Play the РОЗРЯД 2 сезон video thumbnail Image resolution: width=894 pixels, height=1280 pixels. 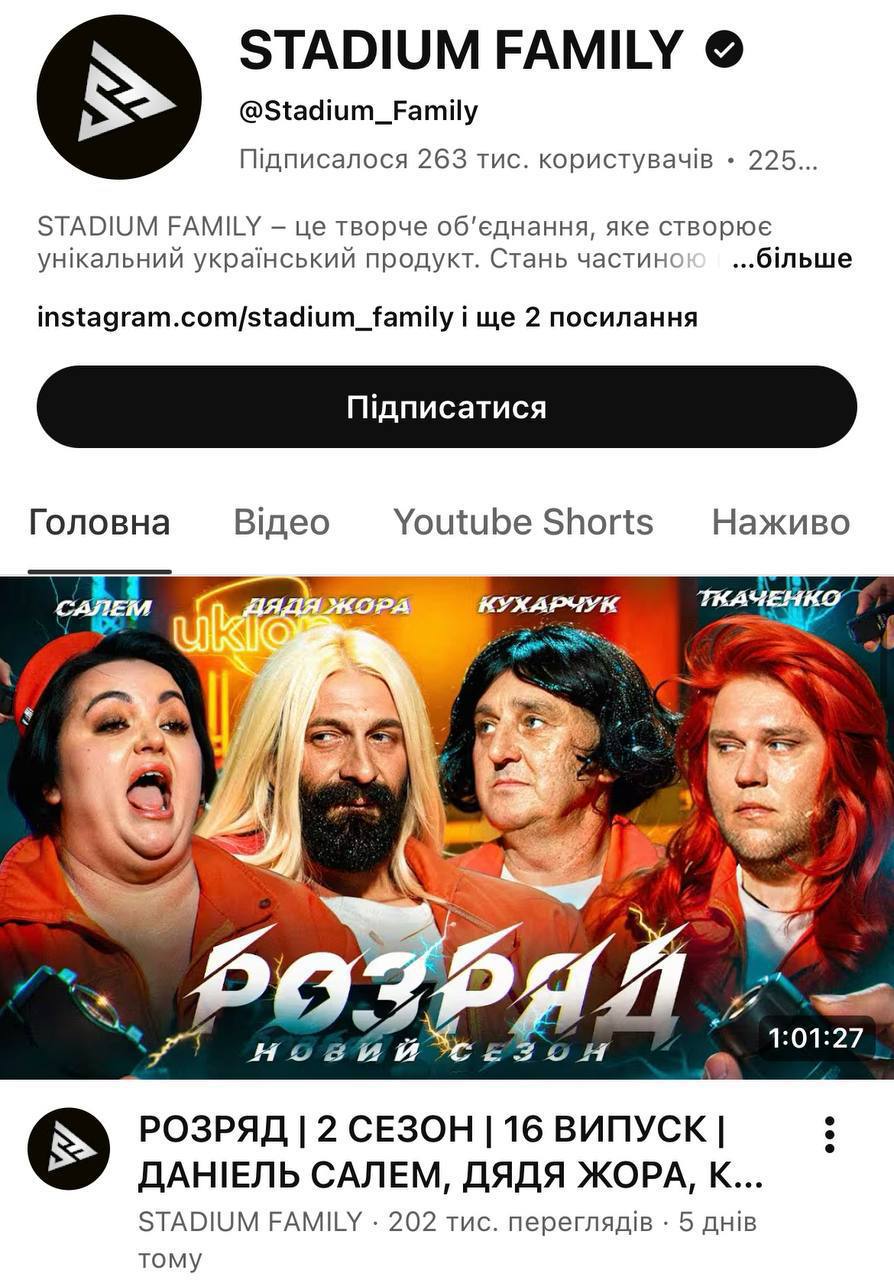(x=446, y=828)
